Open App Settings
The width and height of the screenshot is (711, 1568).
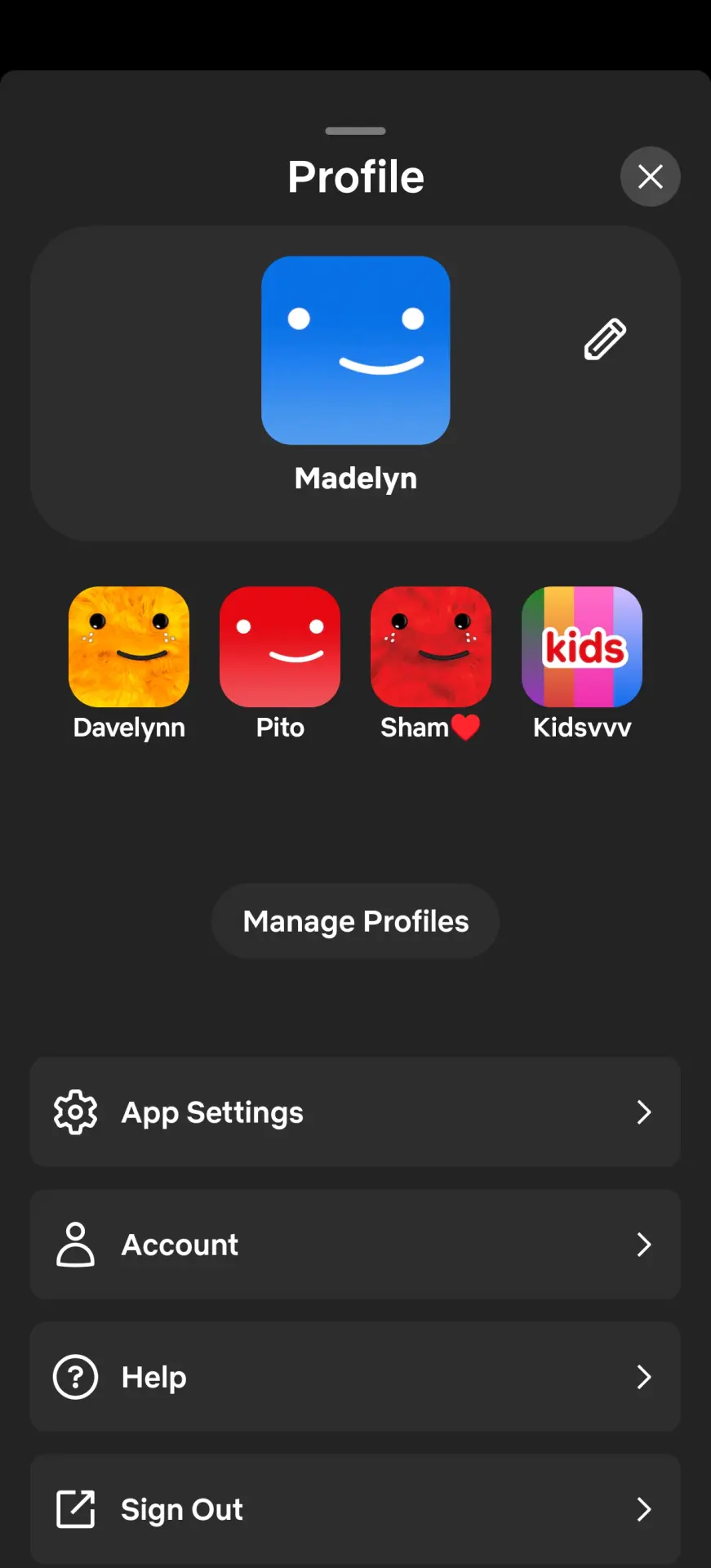(x=355, y=1112)
